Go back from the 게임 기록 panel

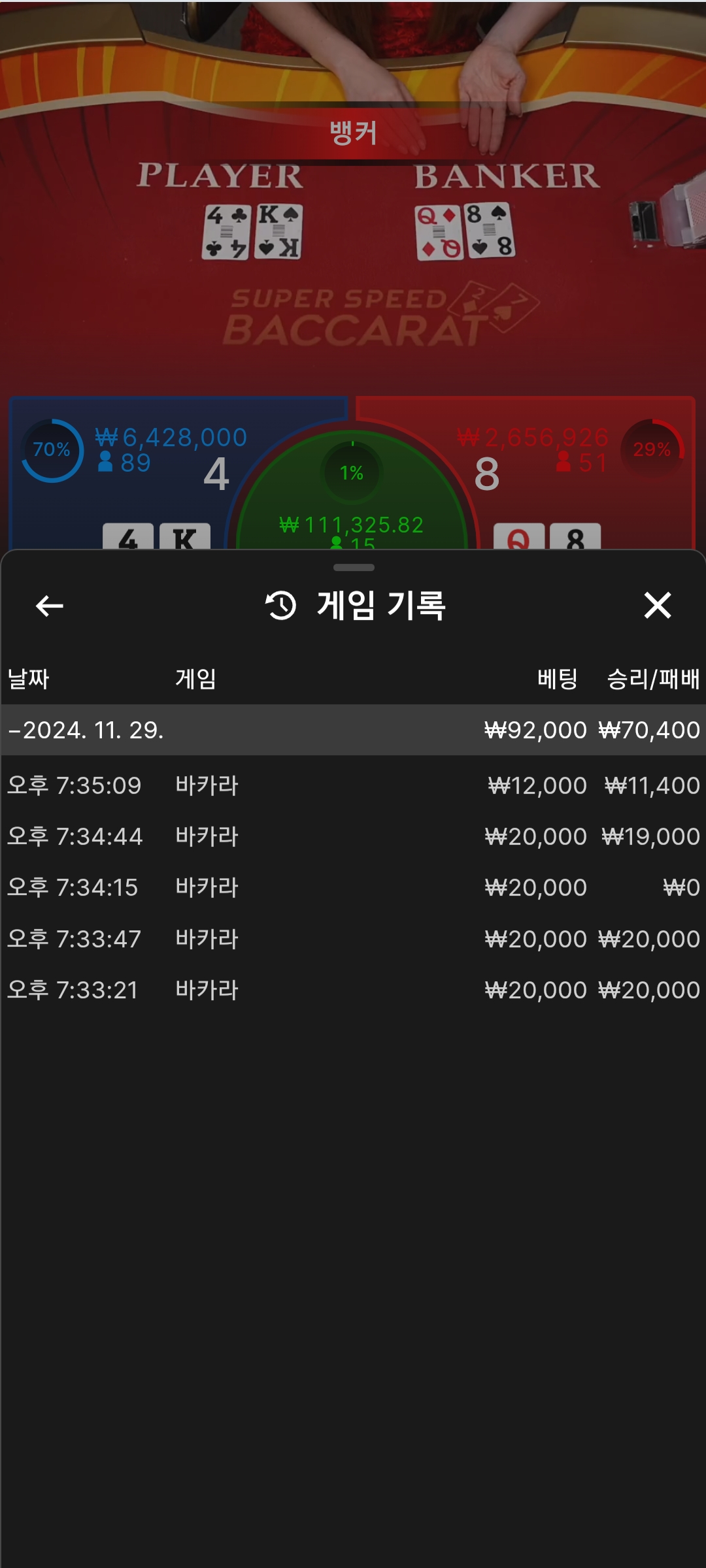[49, 606]
